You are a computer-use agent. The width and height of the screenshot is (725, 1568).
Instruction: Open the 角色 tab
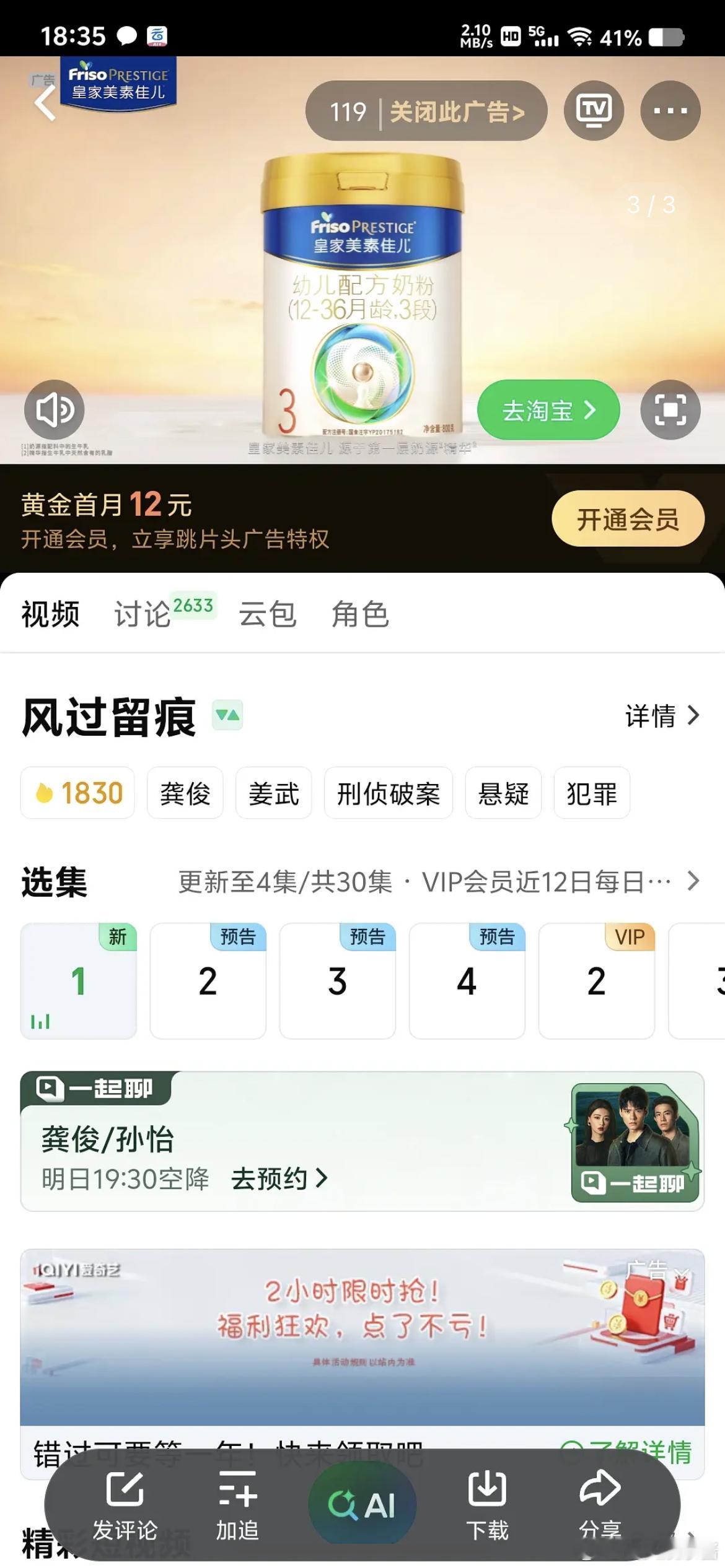pos(359,614)
